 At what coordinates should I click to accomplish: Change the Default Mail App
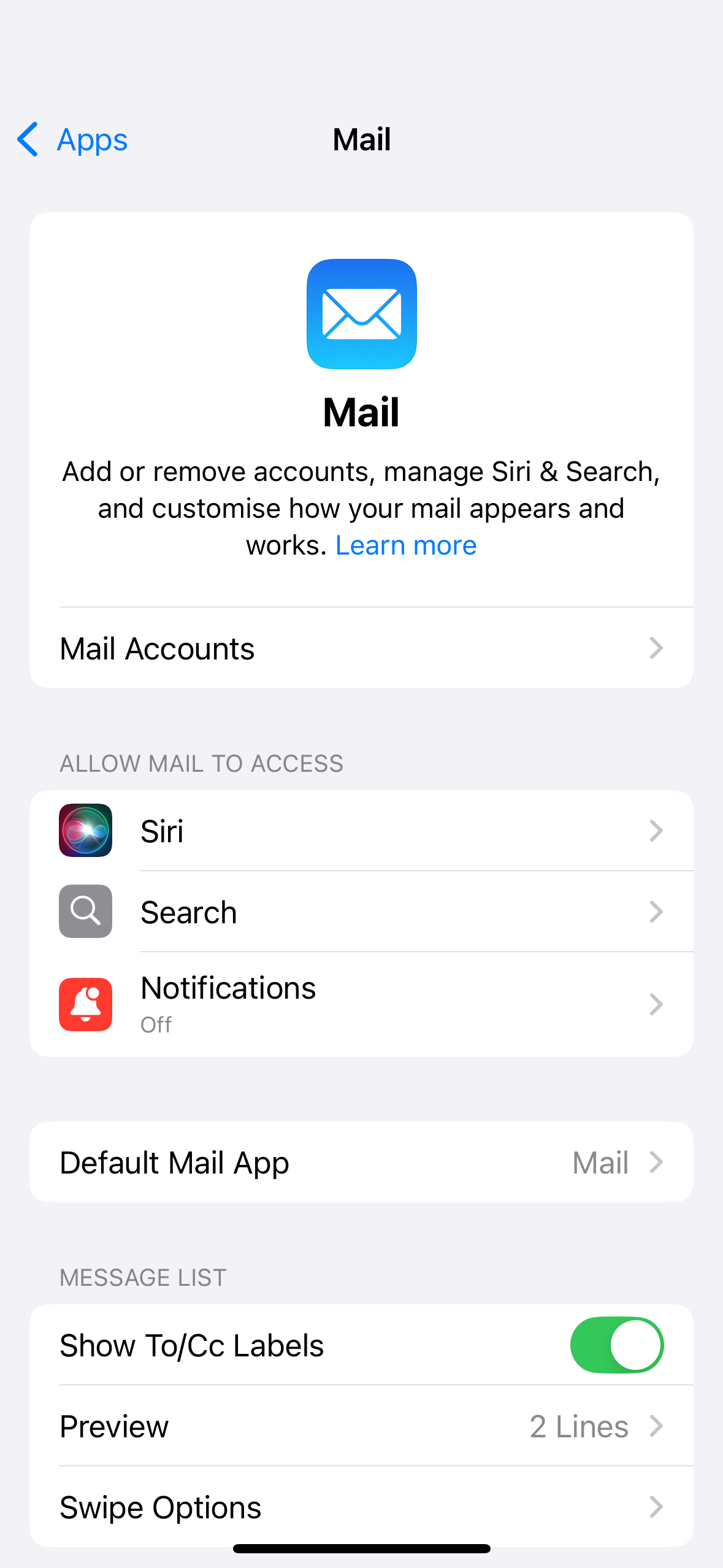point(361,1163)
